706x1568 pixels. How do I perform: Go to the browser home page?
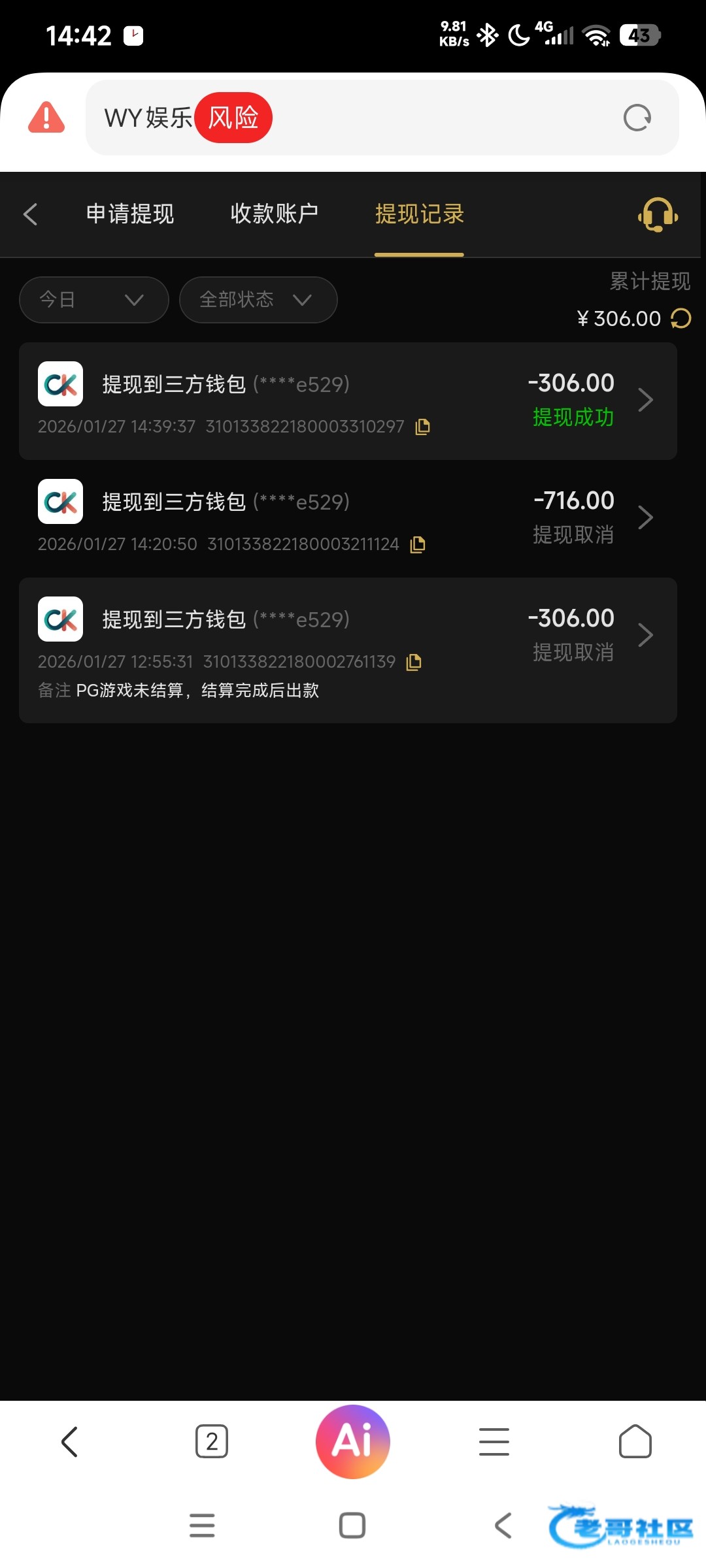[x=635, y=1441]
